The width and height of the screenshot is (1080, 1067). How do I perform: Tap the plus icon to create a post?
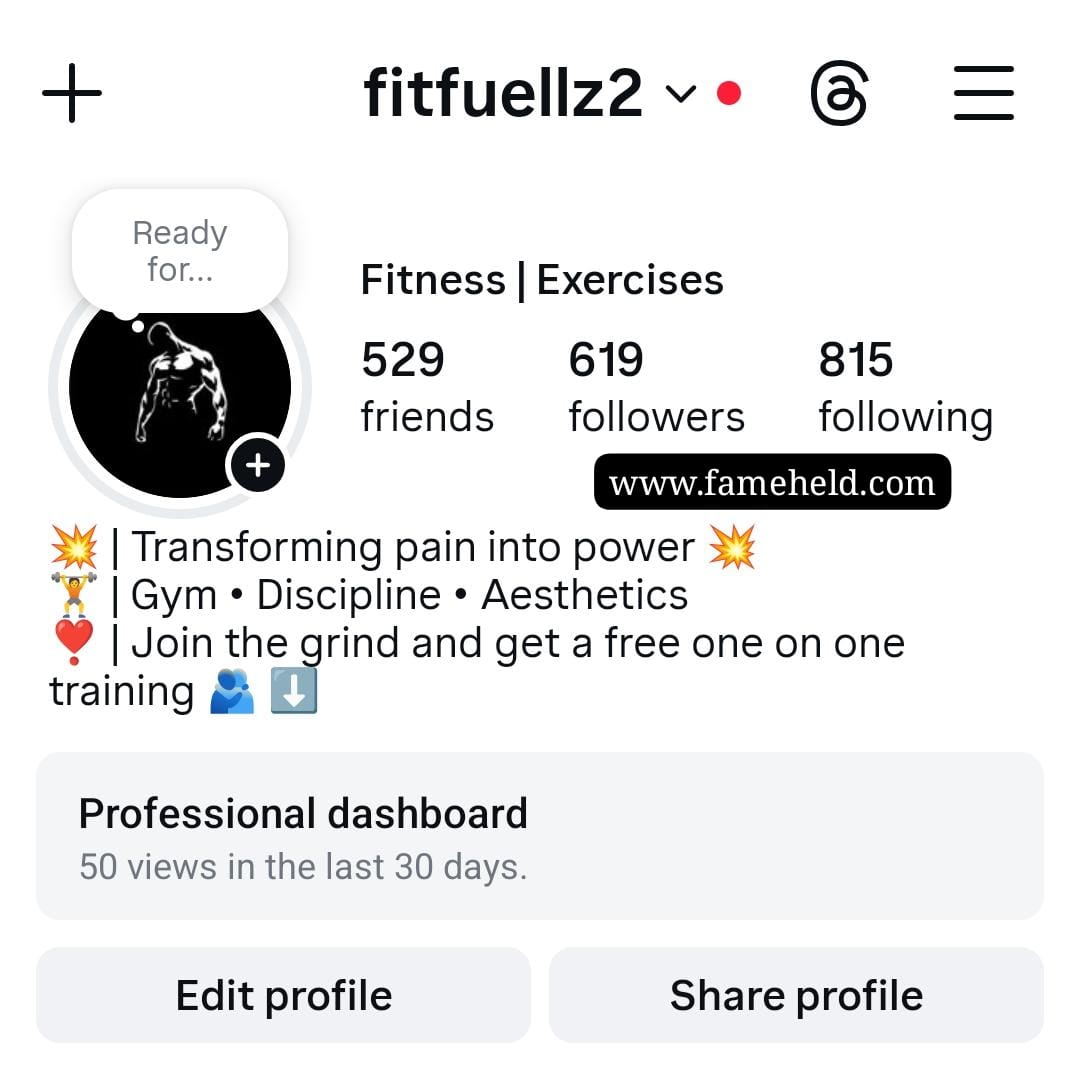[72, 93]
